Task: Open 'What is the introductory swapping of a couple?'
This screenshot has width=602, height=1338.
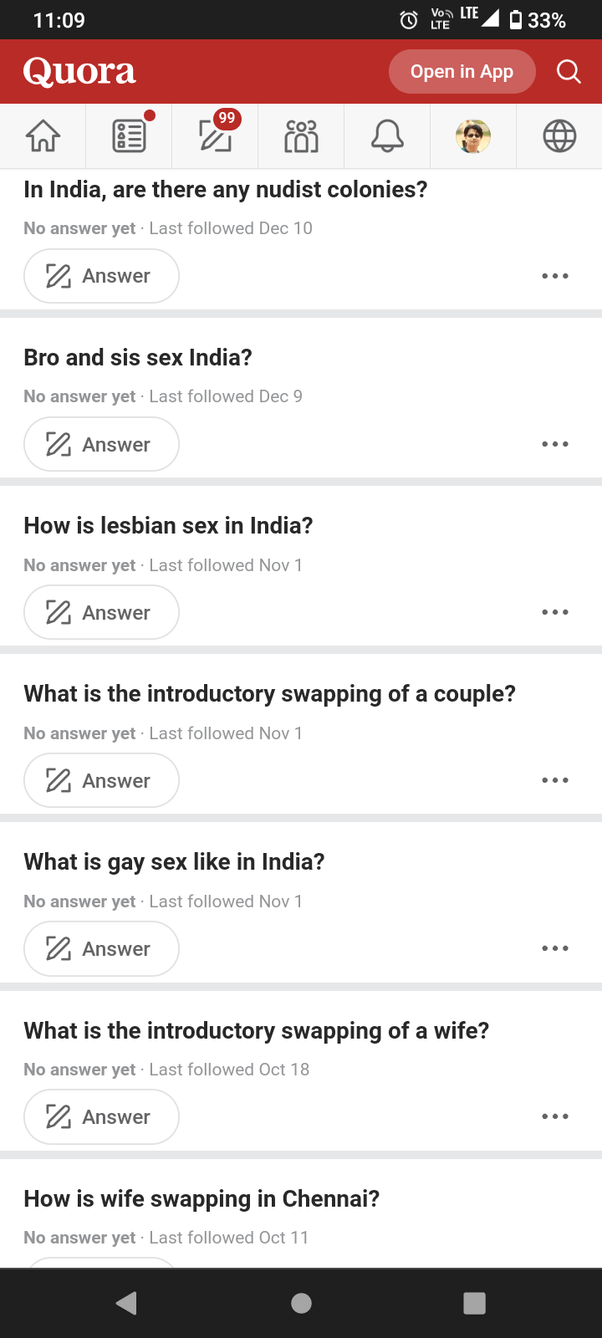Action: coord(269,694)
